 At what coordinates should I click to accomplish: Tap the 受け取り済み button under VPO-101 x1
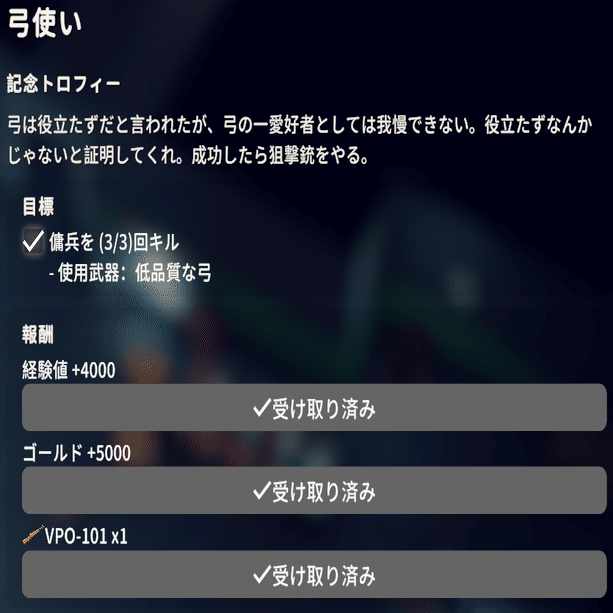[x=314, y=574]
